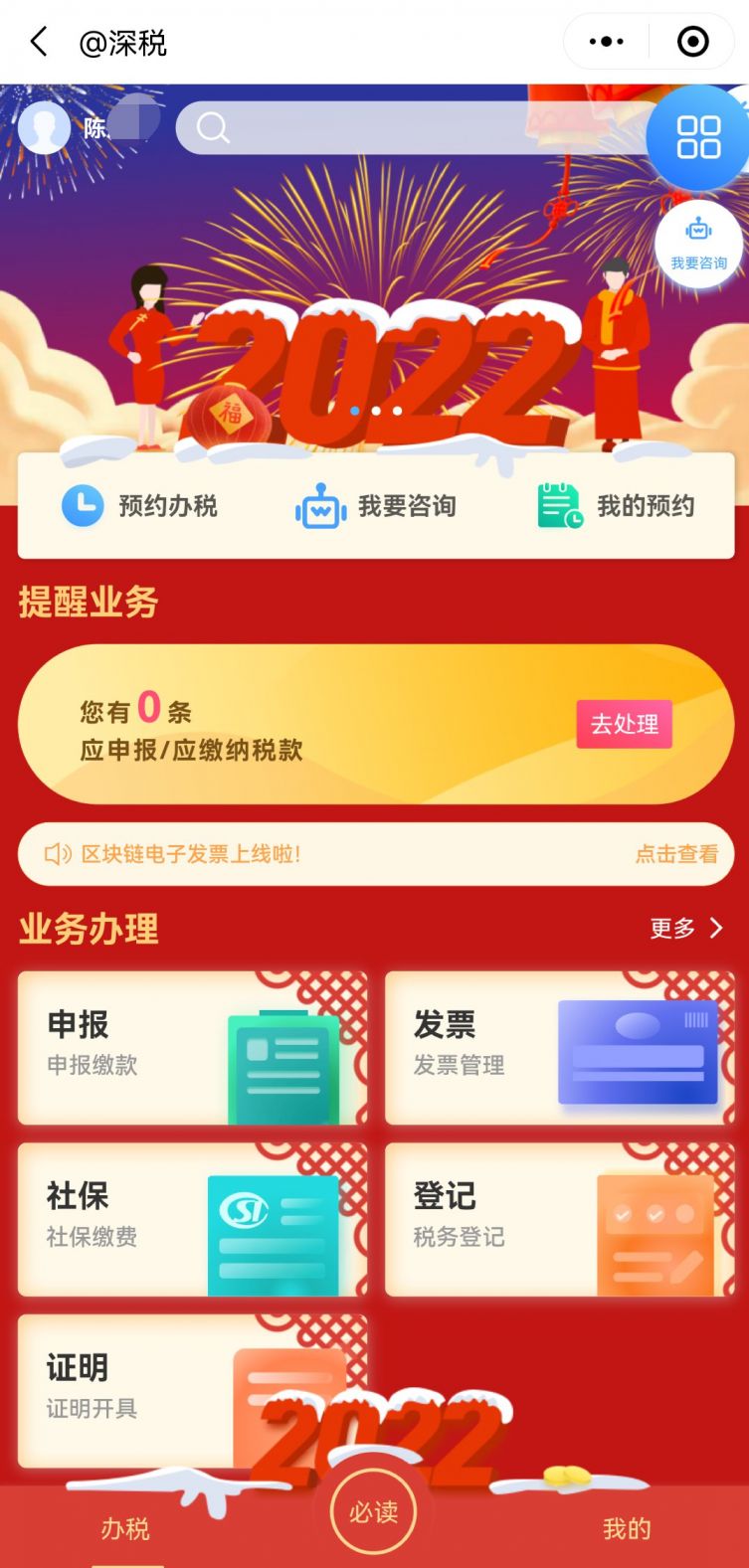The image size is (749, 1568).
Task: Open the mini program more options menu
Action: tap(606, 42)
